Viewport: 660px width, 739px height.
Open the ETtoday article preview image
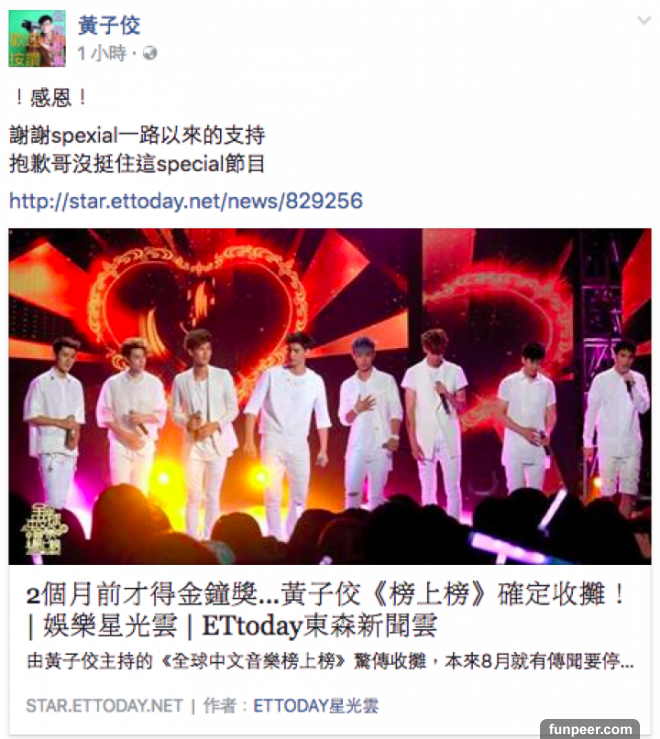330,396
